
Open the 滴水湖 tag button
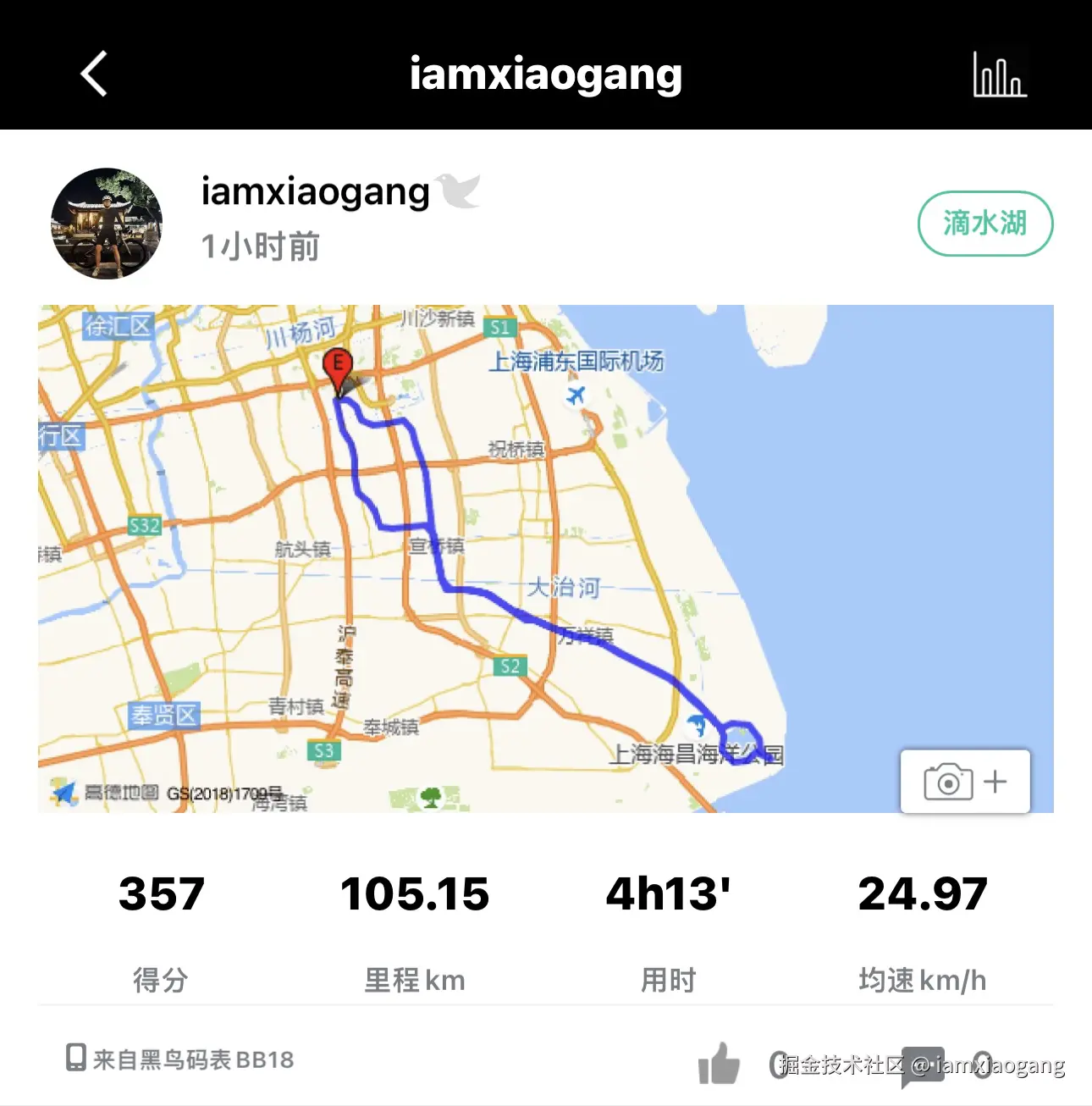[x=984, y=224]
